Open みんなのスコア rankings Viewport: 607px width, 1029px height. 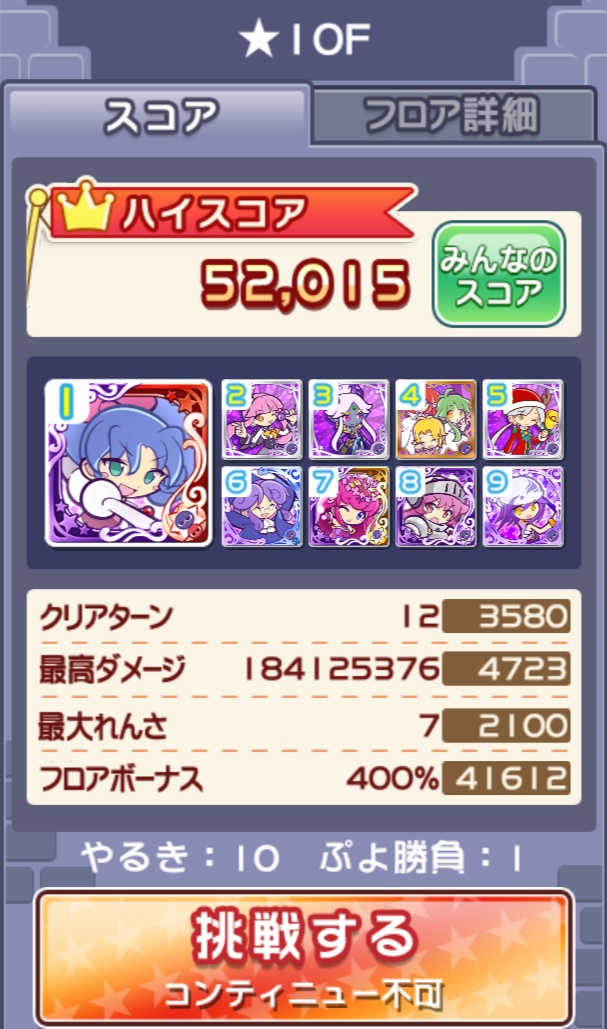click(499, 274)
